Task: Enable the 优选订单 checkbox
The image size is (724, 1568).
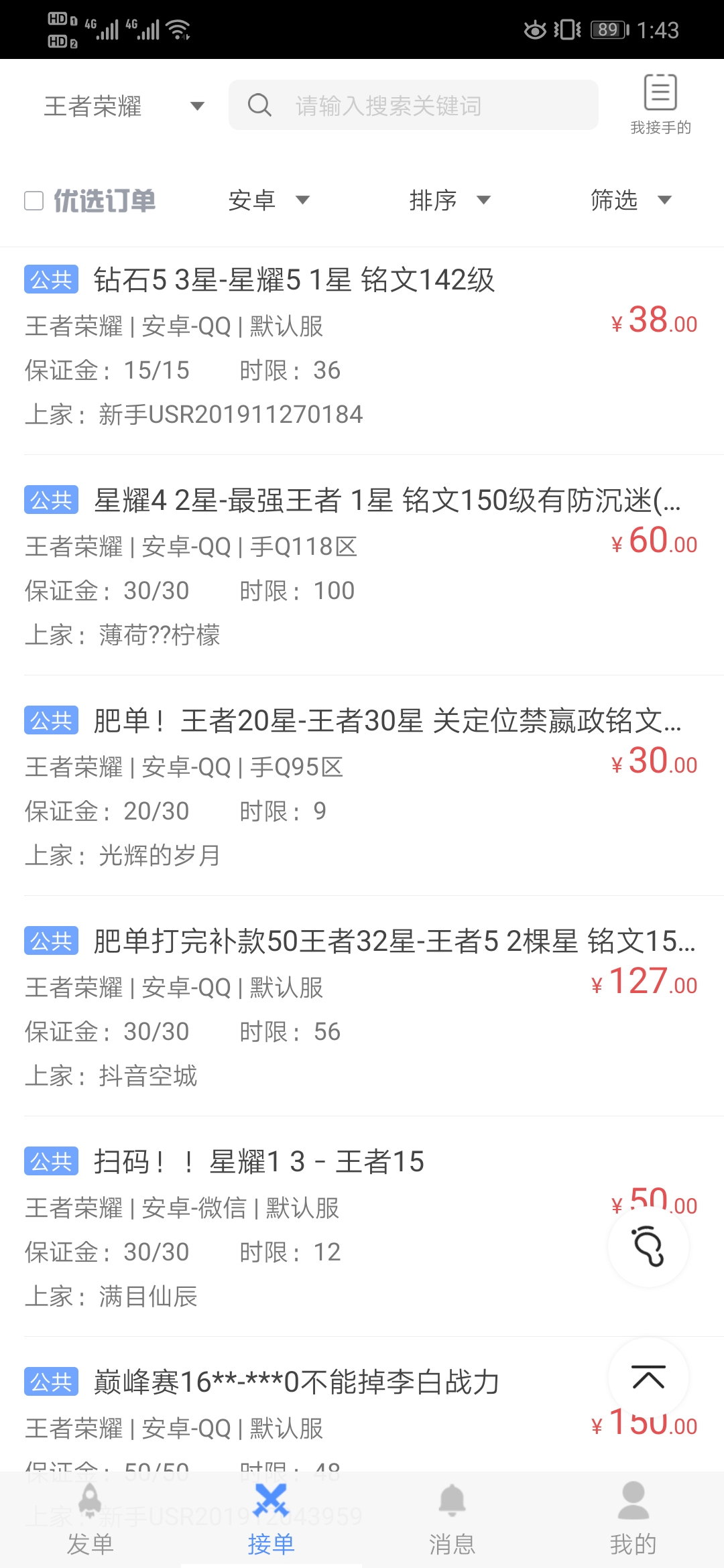Action: 33,200
